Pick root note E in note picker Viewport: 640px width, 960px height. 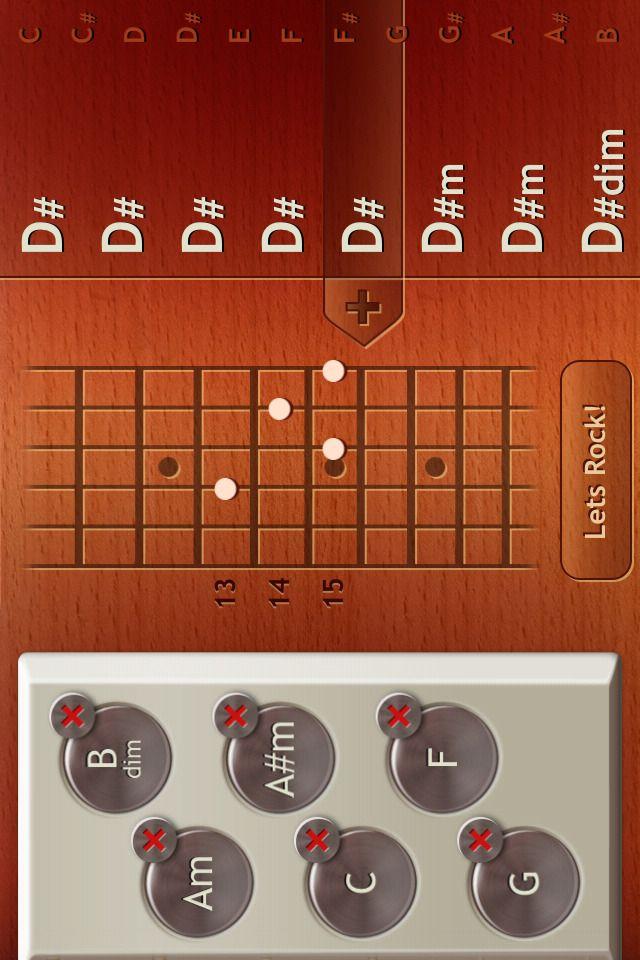click(239, 33)
